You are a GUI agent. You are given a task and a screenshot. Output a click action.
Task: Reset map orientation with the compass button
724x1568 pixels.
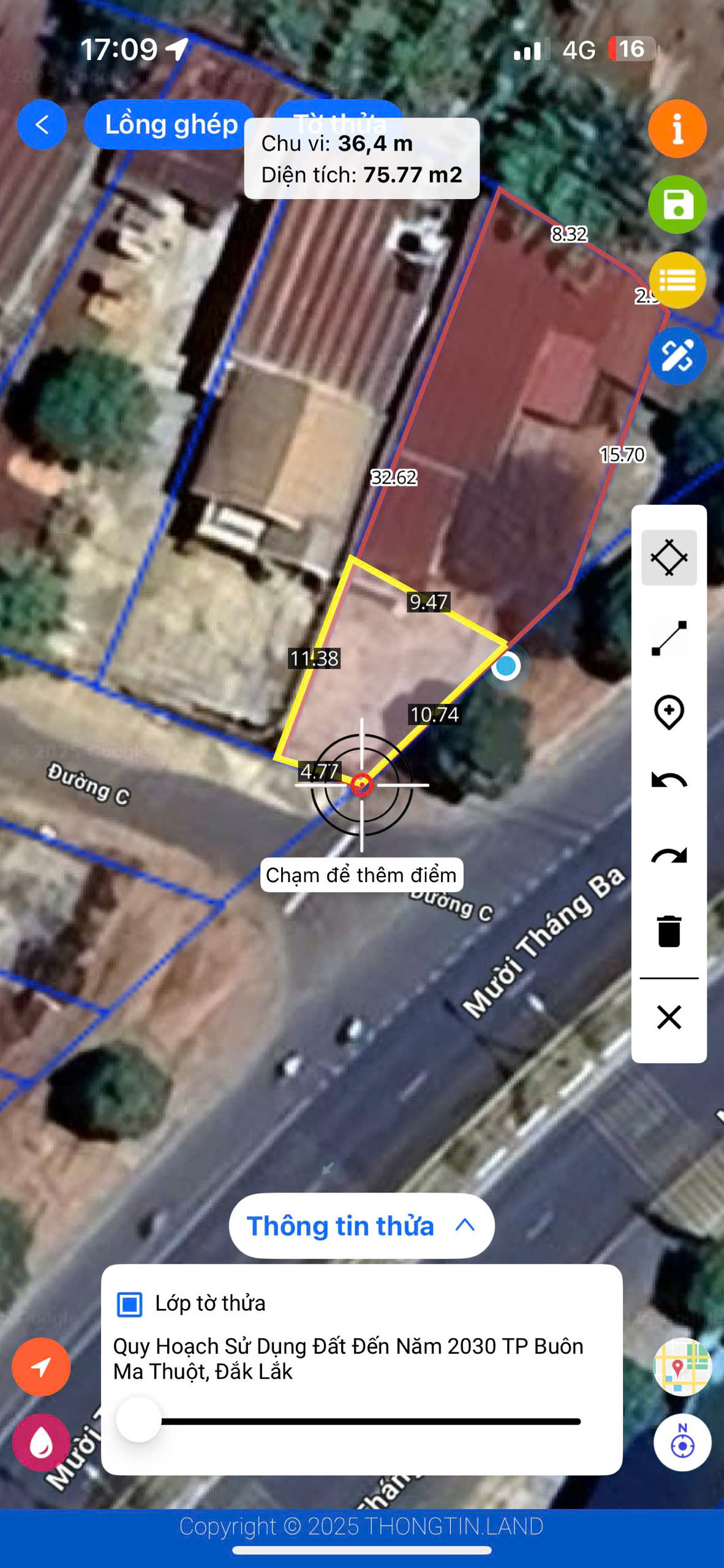(682, 1443)
